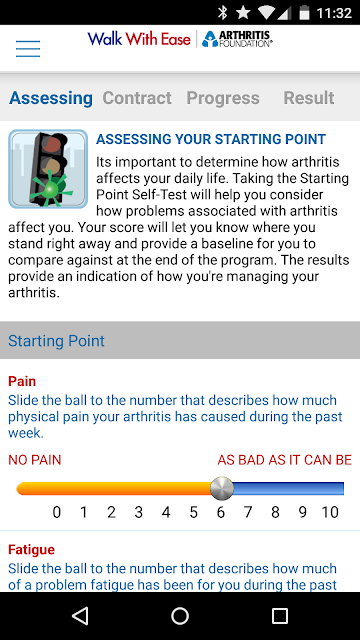Open the hamburger drawer menu
This screenshot has height=640, width=360.
28,49
